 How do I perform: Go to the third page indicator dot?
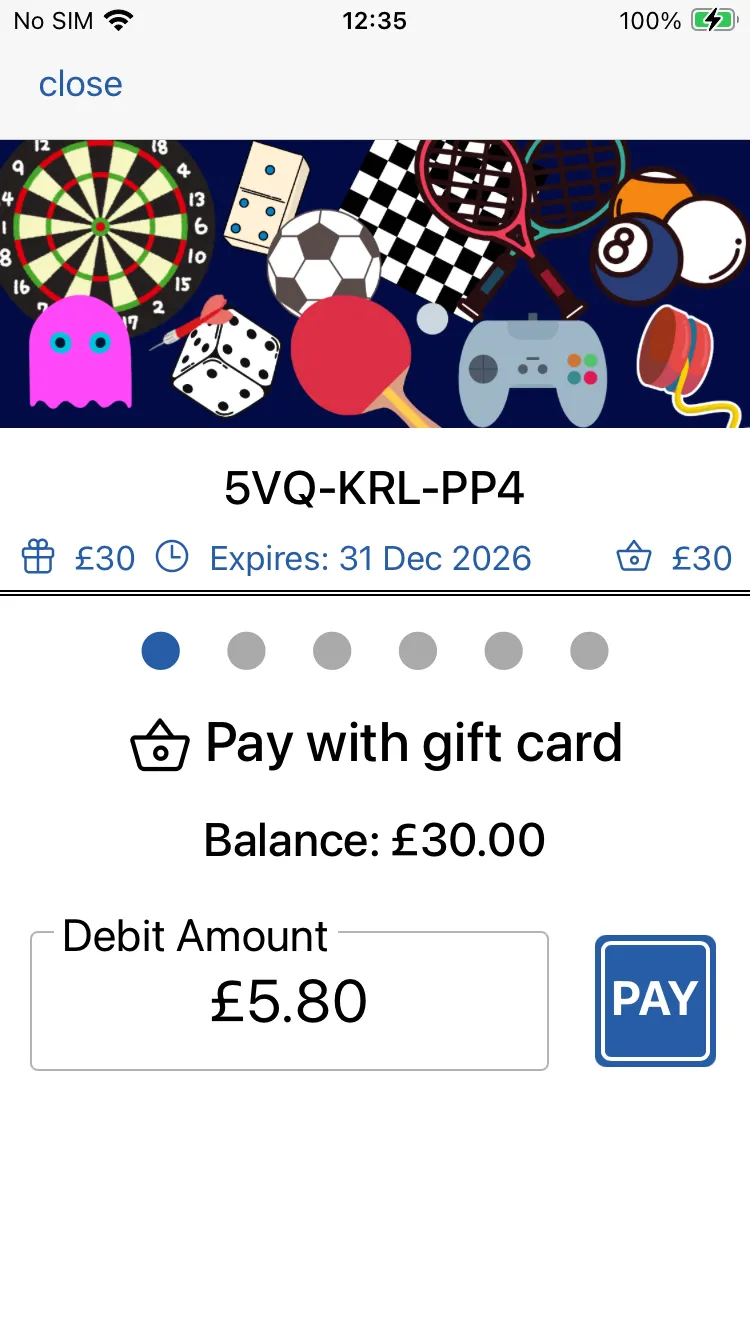point(332,651)
